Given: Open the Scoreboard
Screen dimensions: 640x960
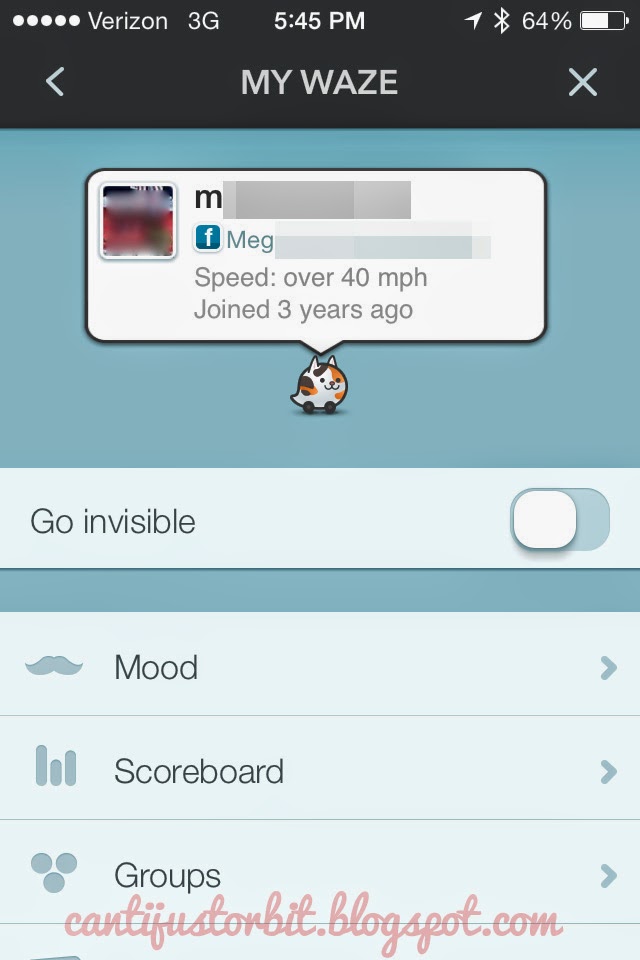Looking at the screenshot, I should (320, 771).
